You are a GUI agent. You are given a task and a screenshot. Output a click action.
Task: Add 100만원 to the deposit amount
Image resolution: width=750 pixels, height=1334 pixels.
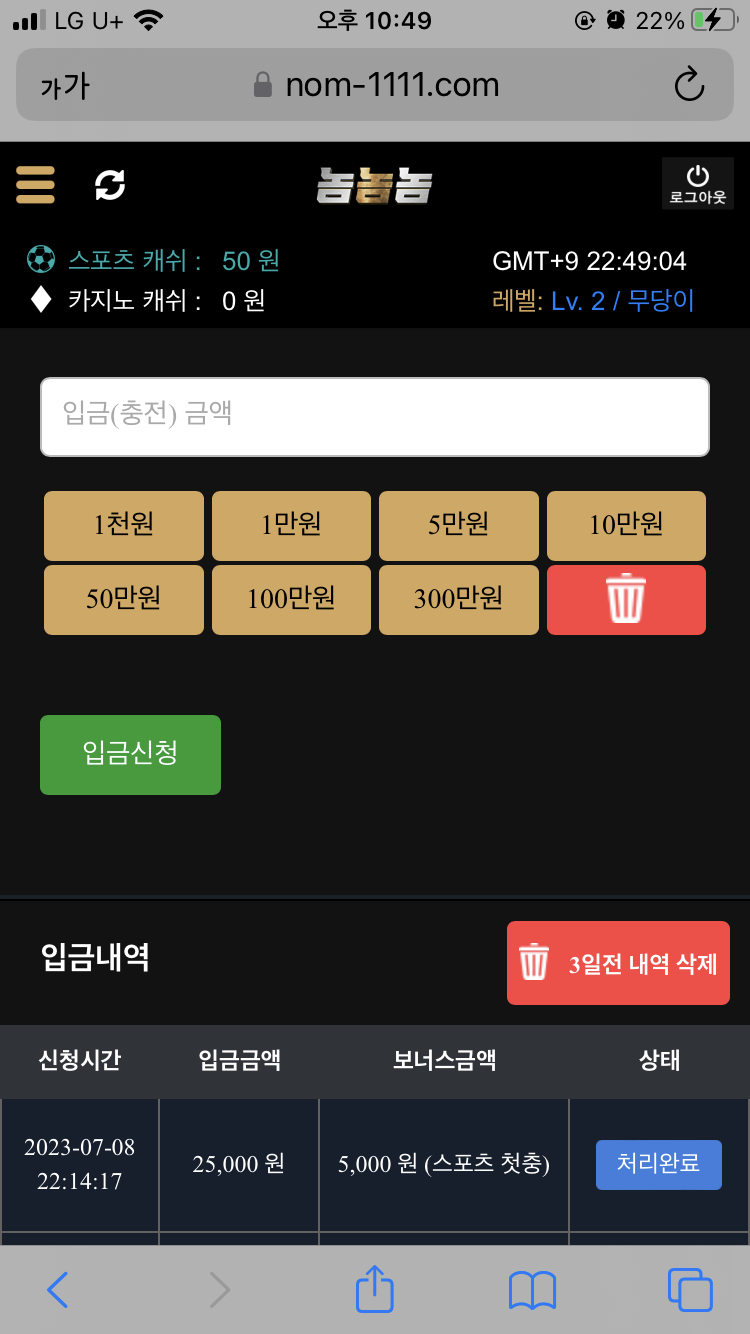click(291, 600)
